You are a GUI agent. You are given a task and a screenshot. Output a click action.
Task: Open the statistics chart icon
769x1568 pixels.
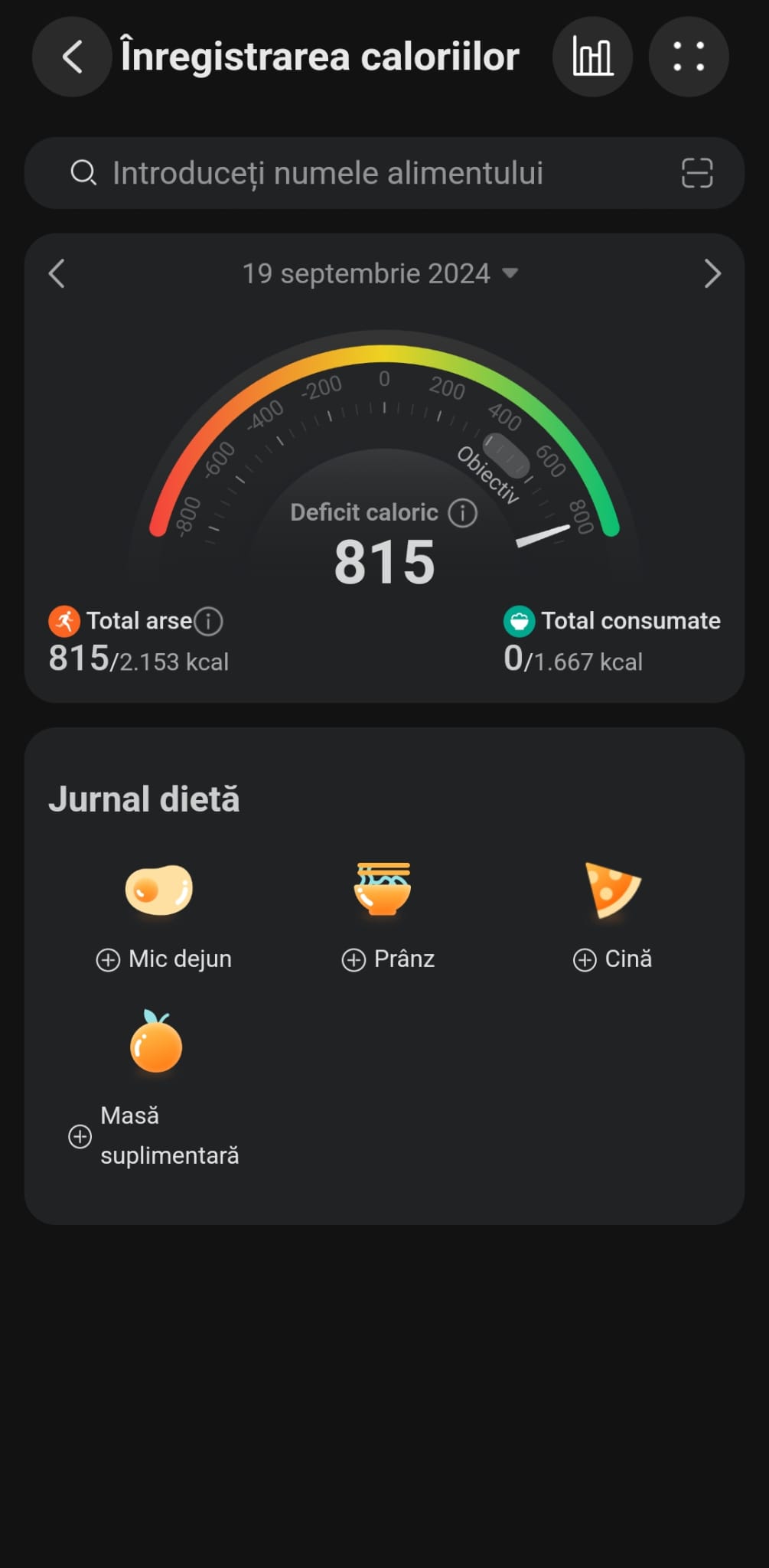pos(592,57)
